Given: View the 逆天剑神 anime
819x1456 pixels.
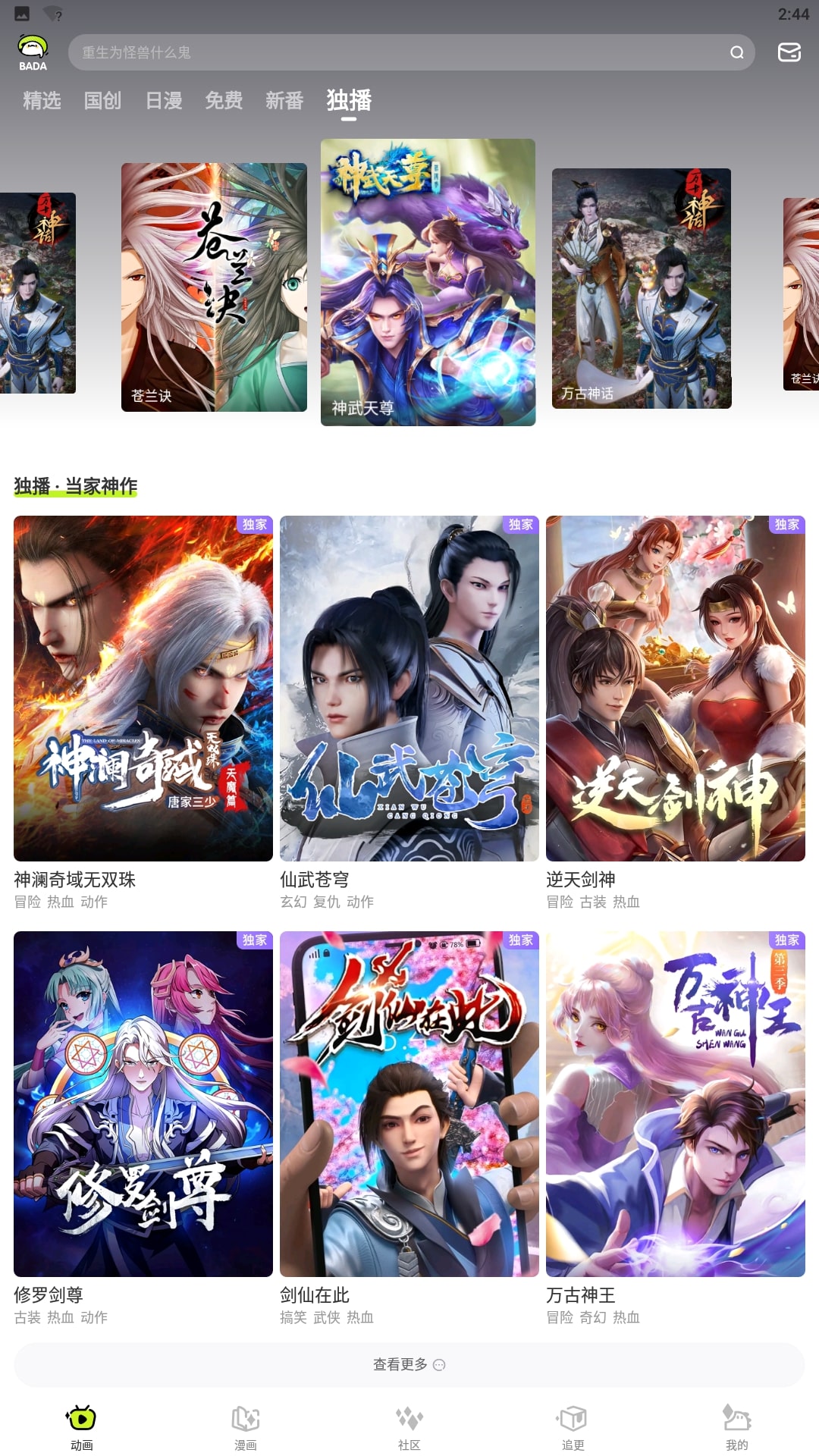Looking at the screenshot, I should [675, 688].
